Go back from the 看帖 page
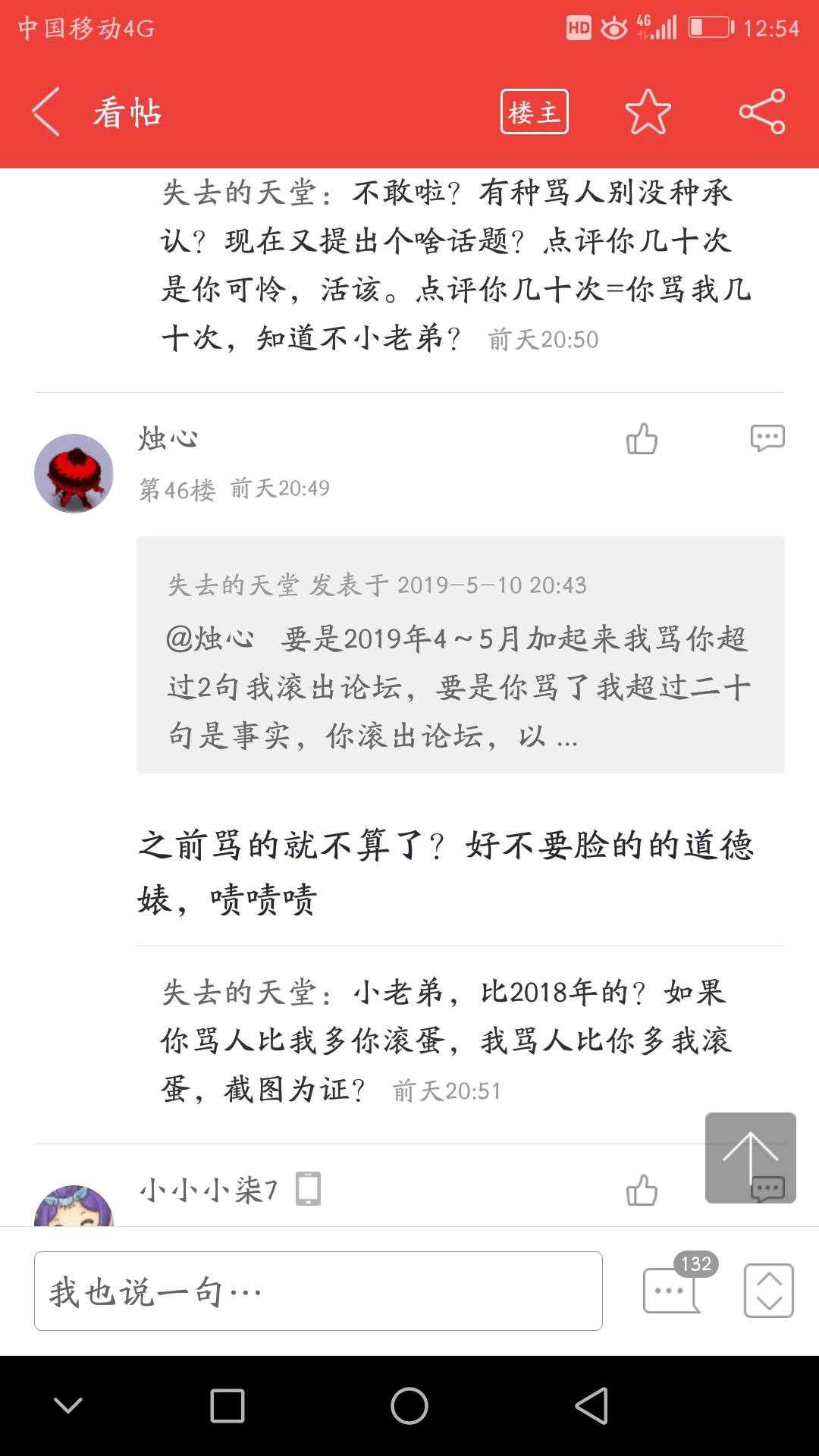Viewport: 819px width, 1456px height. point(46,112)
